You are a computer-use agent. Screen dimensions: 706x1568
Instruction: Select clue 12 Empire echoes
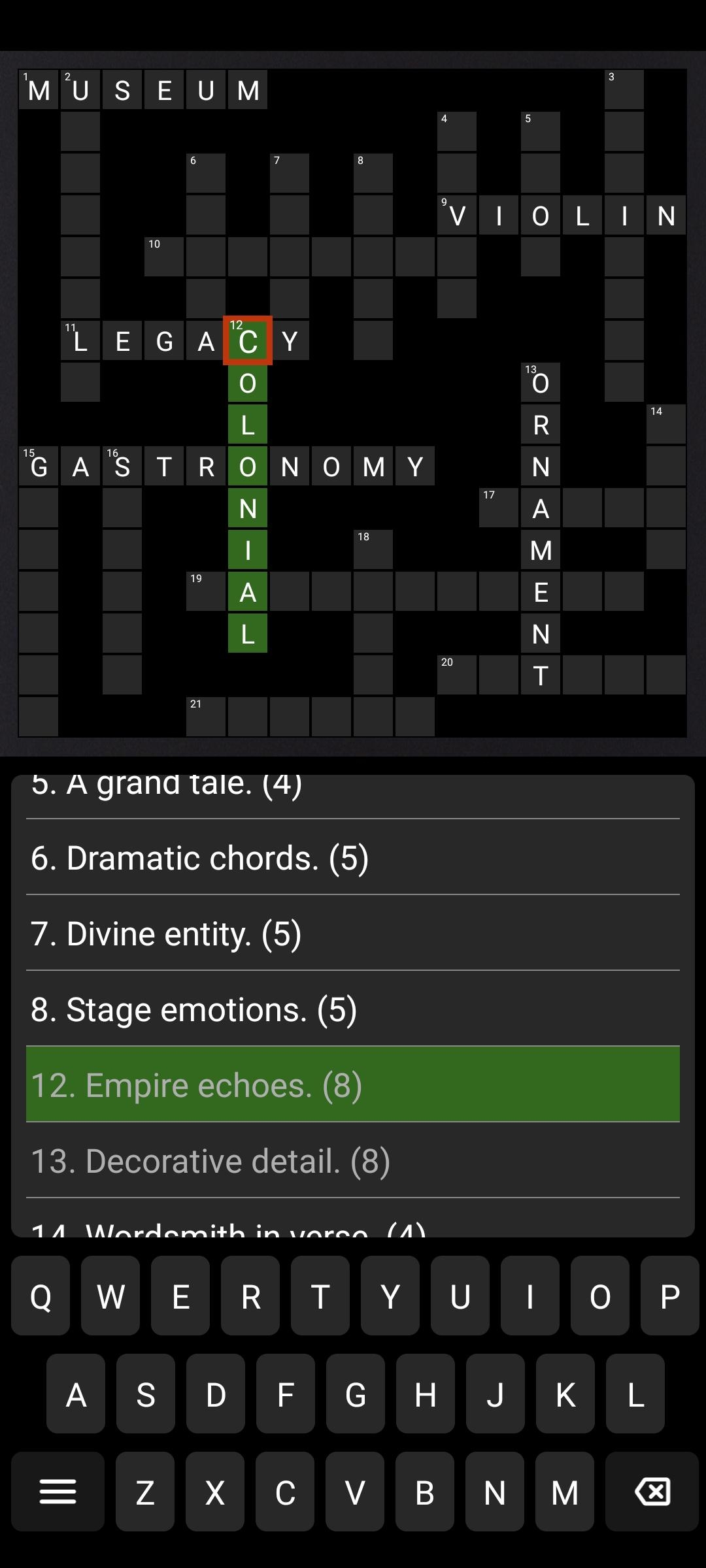point(353,1085)
